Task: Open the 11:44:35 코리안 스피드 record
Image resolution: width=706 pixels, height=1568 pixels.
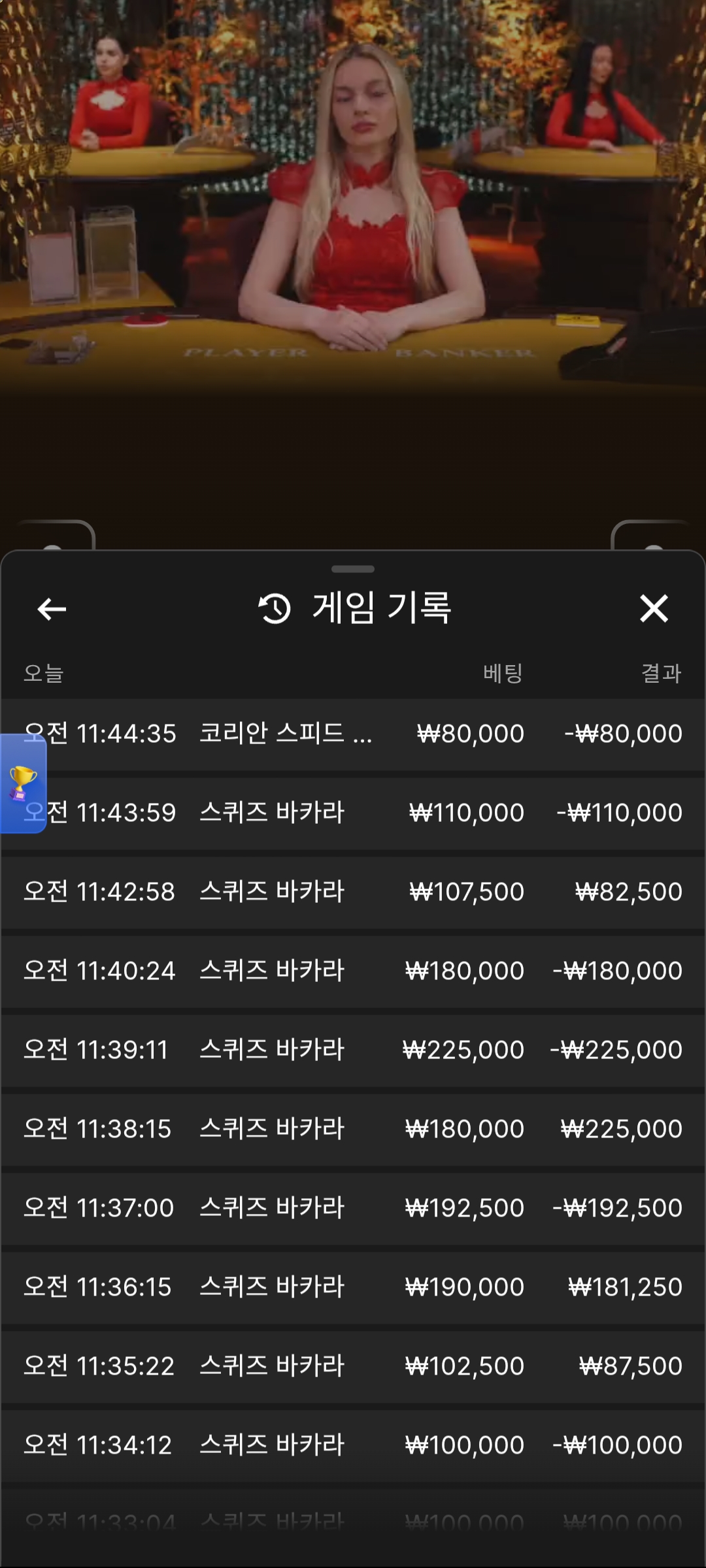Action: pyautogui.click(x=353, y=734)
